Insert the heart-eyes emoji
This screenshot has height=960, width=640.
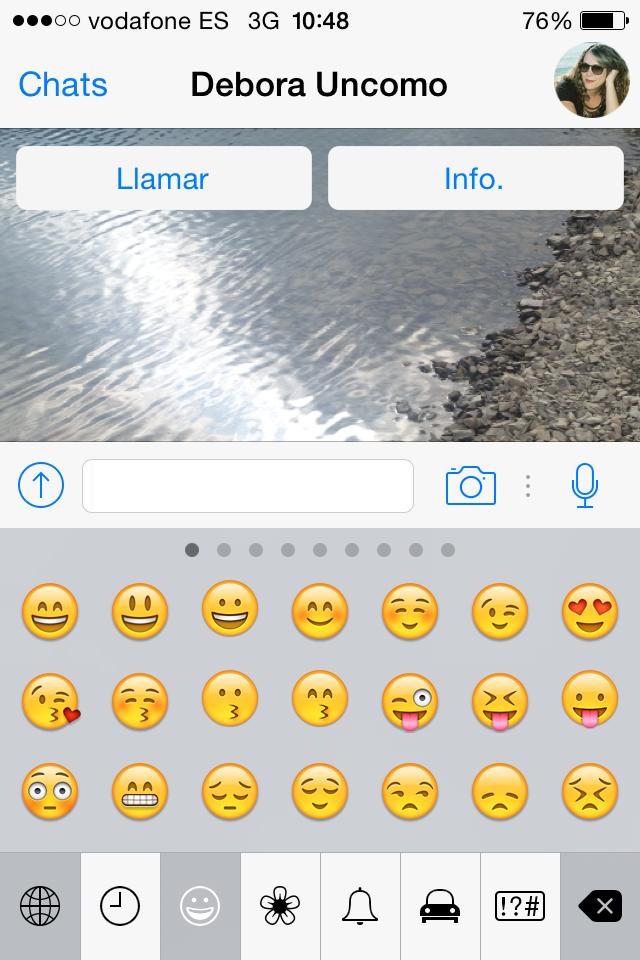tap(590, 611)
